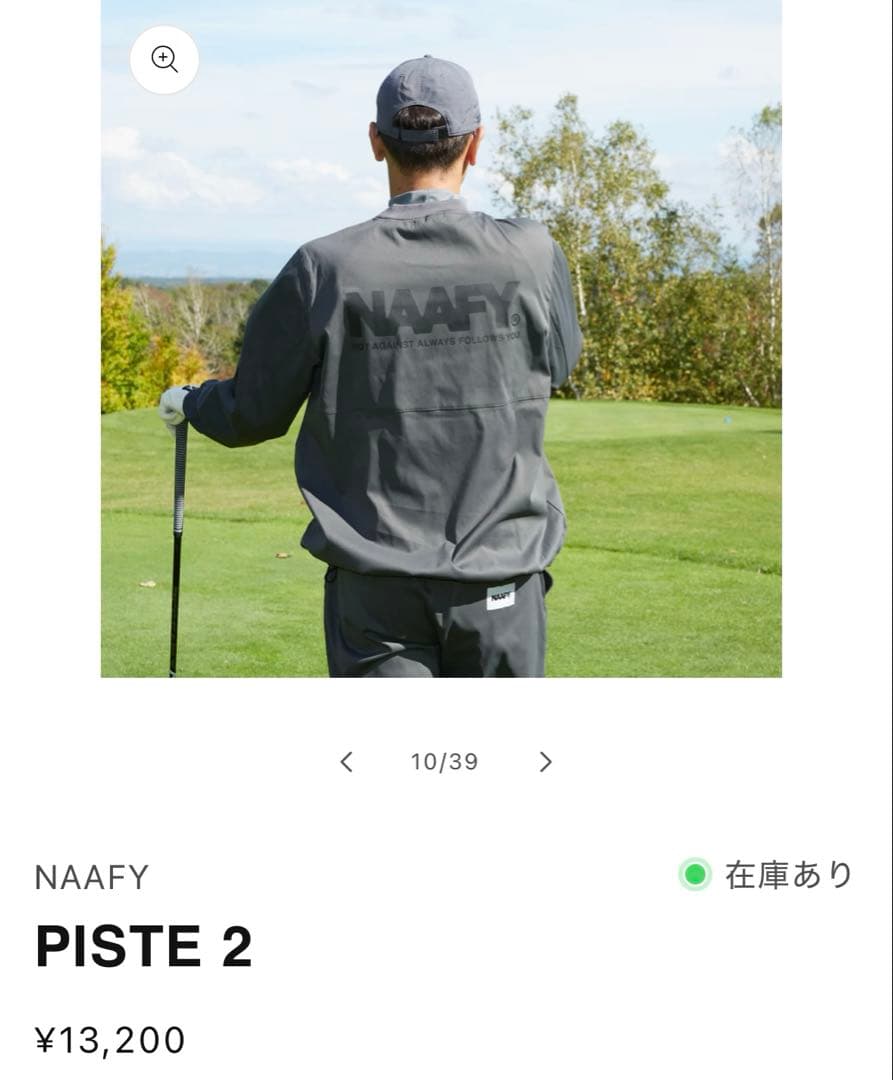Go to the previous product image
The height and width of the screenshot is (1080, 893).
(346, 762)
